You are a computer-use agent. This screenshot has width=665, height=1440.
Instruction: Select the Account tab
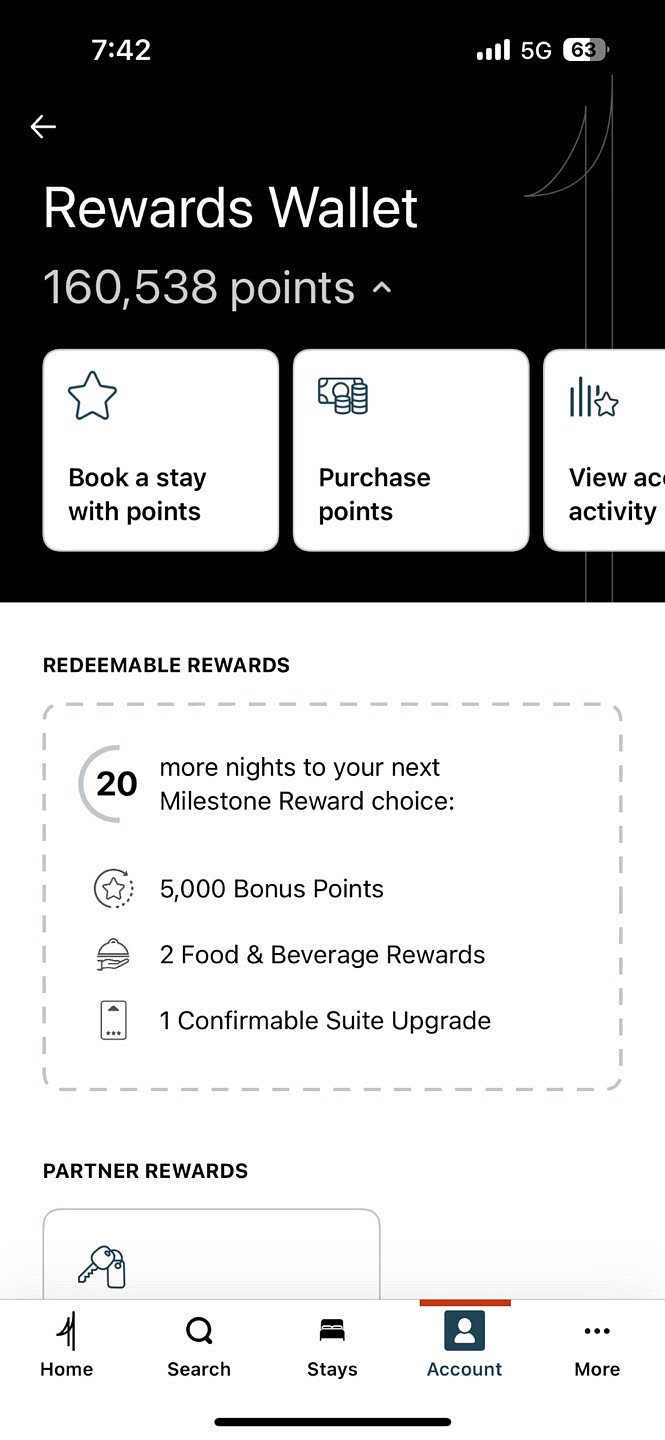point(465,1348)
